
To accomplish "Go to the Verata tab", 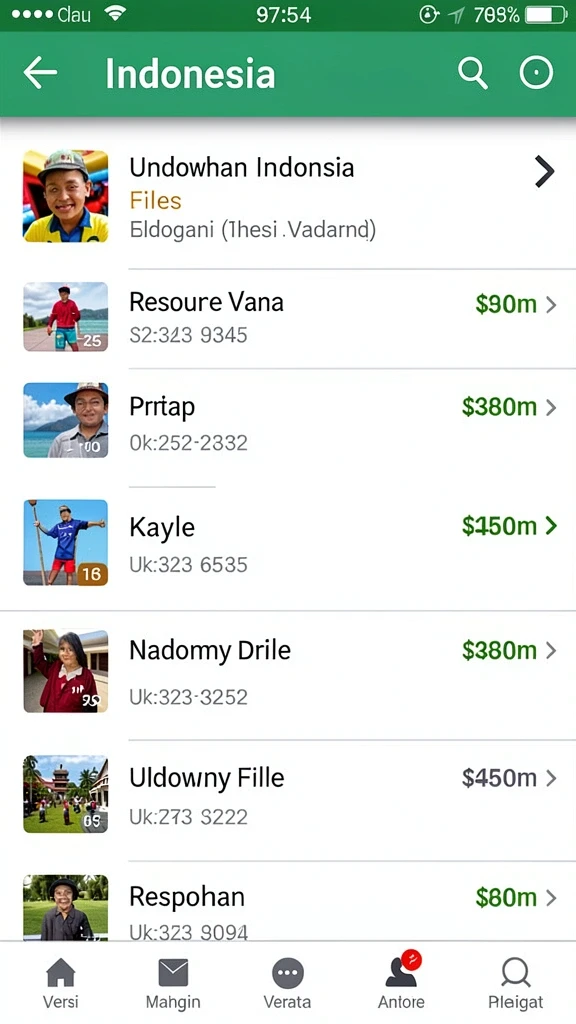I will (x=287, y=984).
